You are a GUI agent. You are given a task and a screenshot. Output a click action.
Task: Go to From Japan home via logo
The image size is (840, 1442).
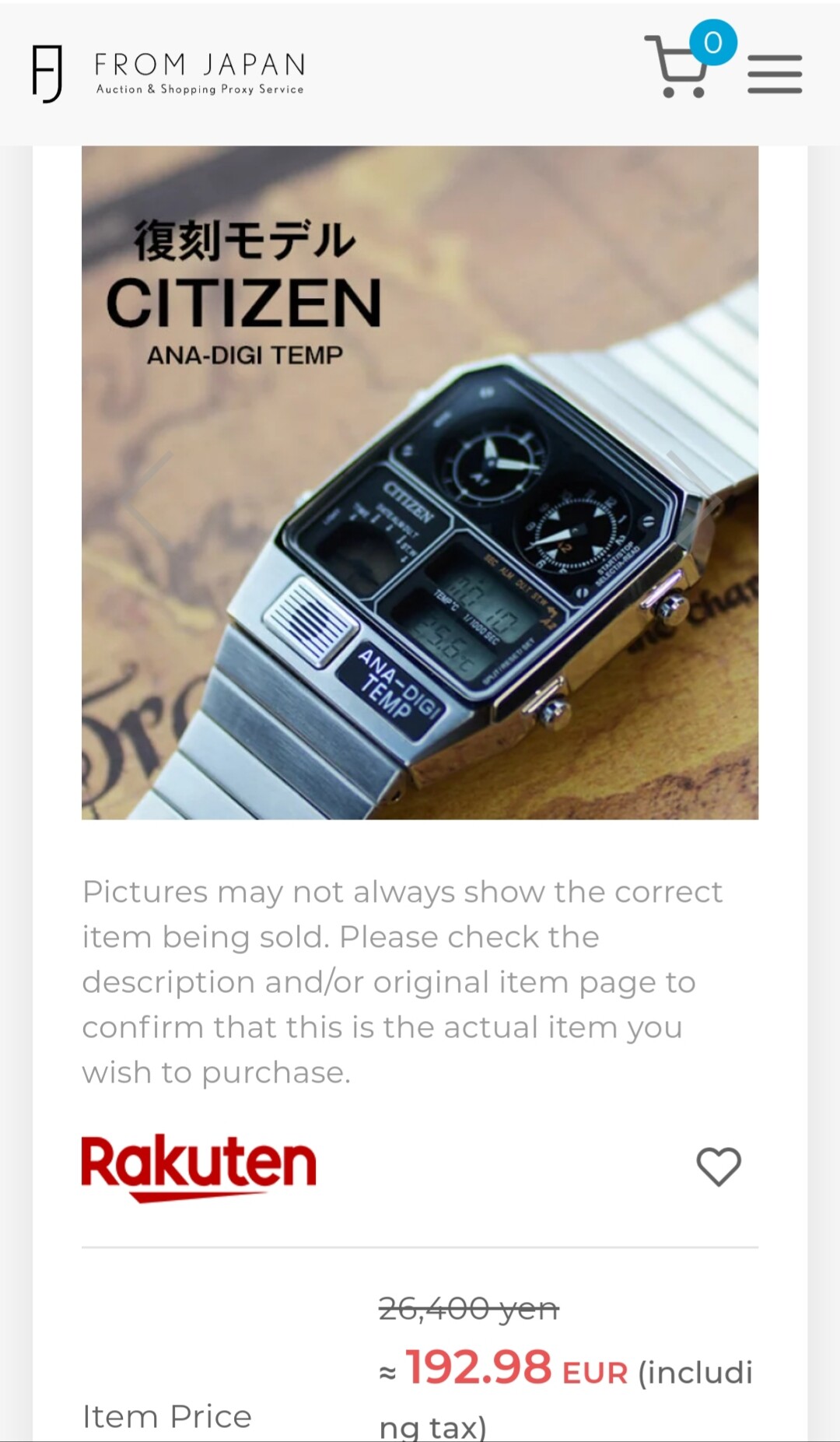point(168,74)
